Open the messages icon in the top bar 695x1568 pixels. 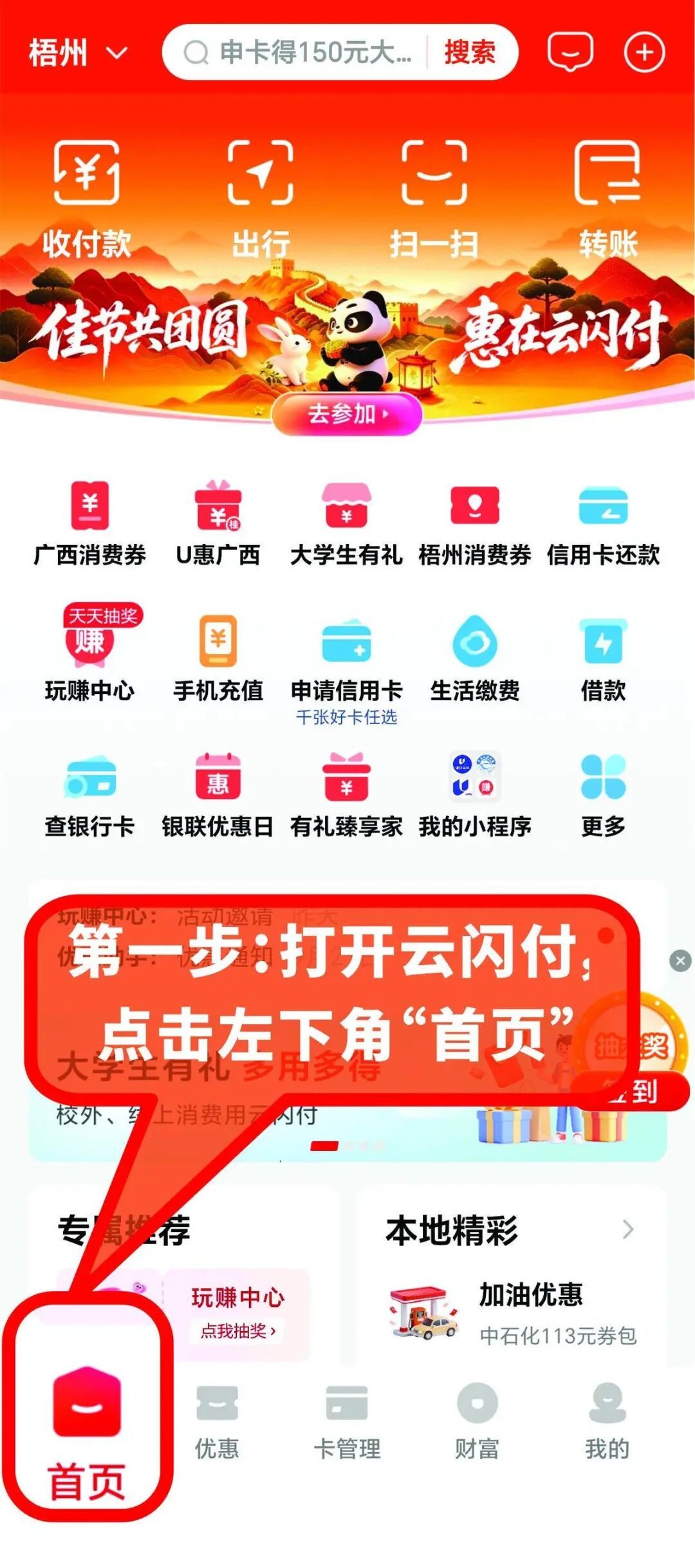point(570,51)
